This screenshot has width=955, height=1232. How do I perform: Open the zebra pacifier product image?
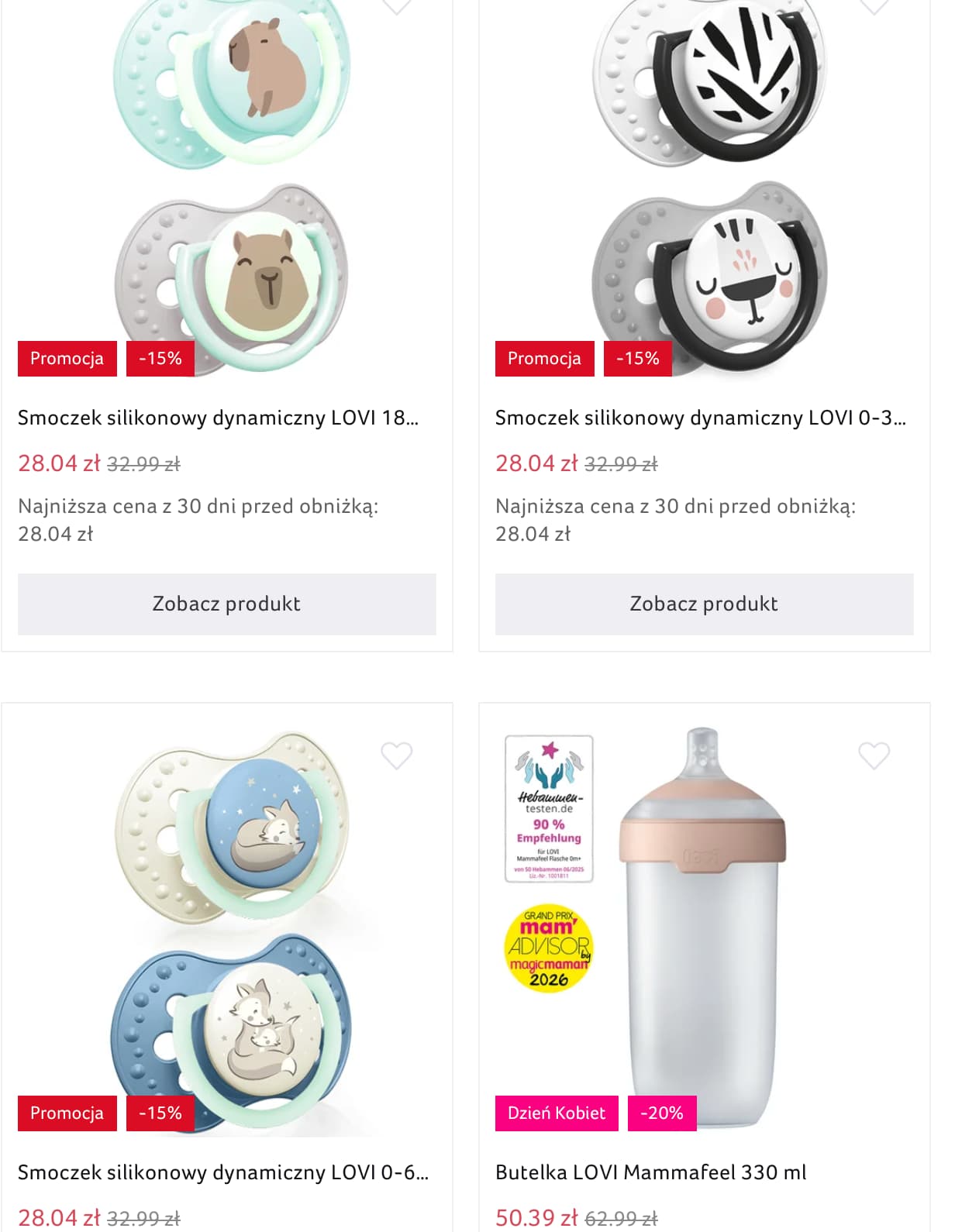pyautogui.click(x=709, y=186)
